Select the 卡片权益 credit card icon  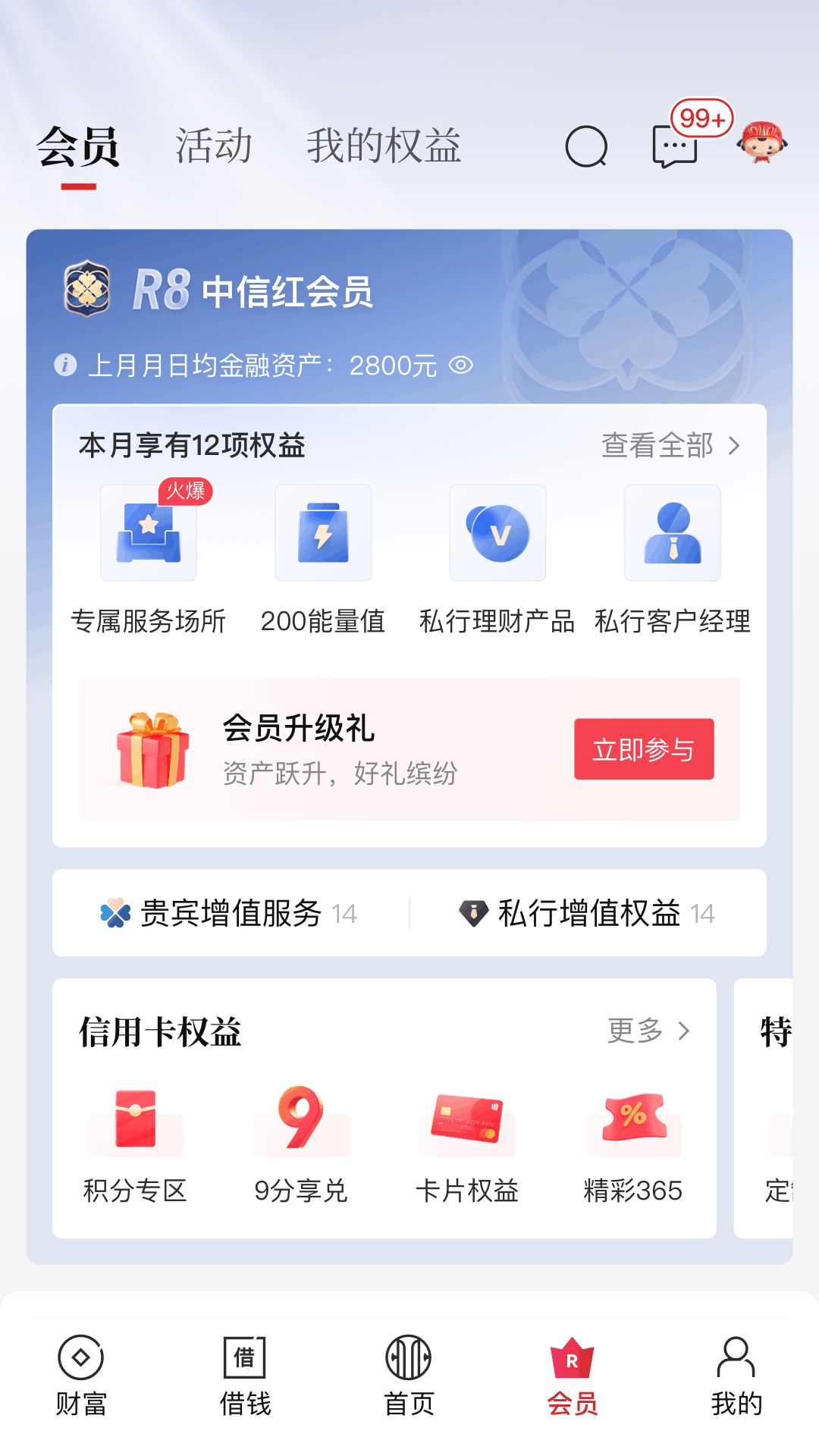click(x=468, y=1121)
